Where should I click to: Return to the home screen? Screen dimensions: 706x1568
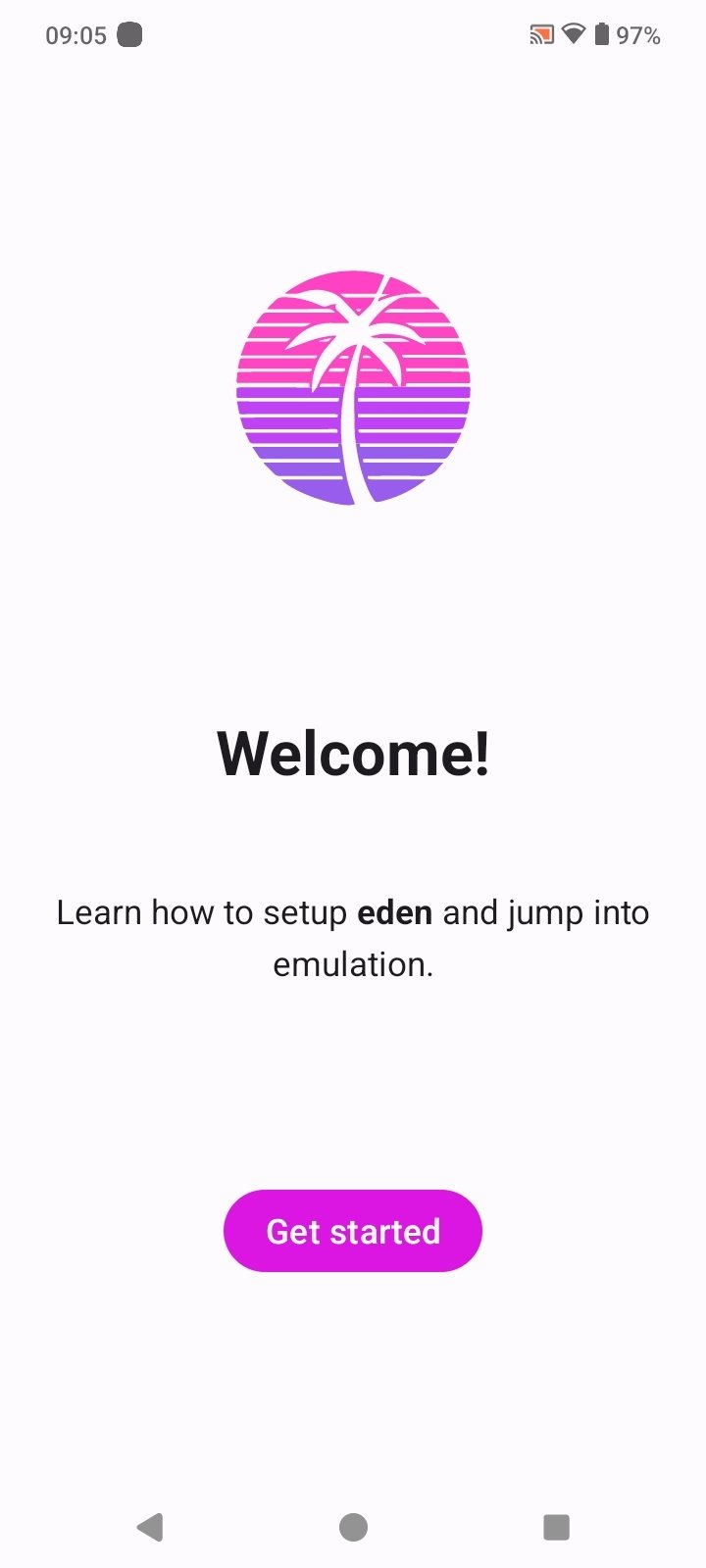(353, 1527)
